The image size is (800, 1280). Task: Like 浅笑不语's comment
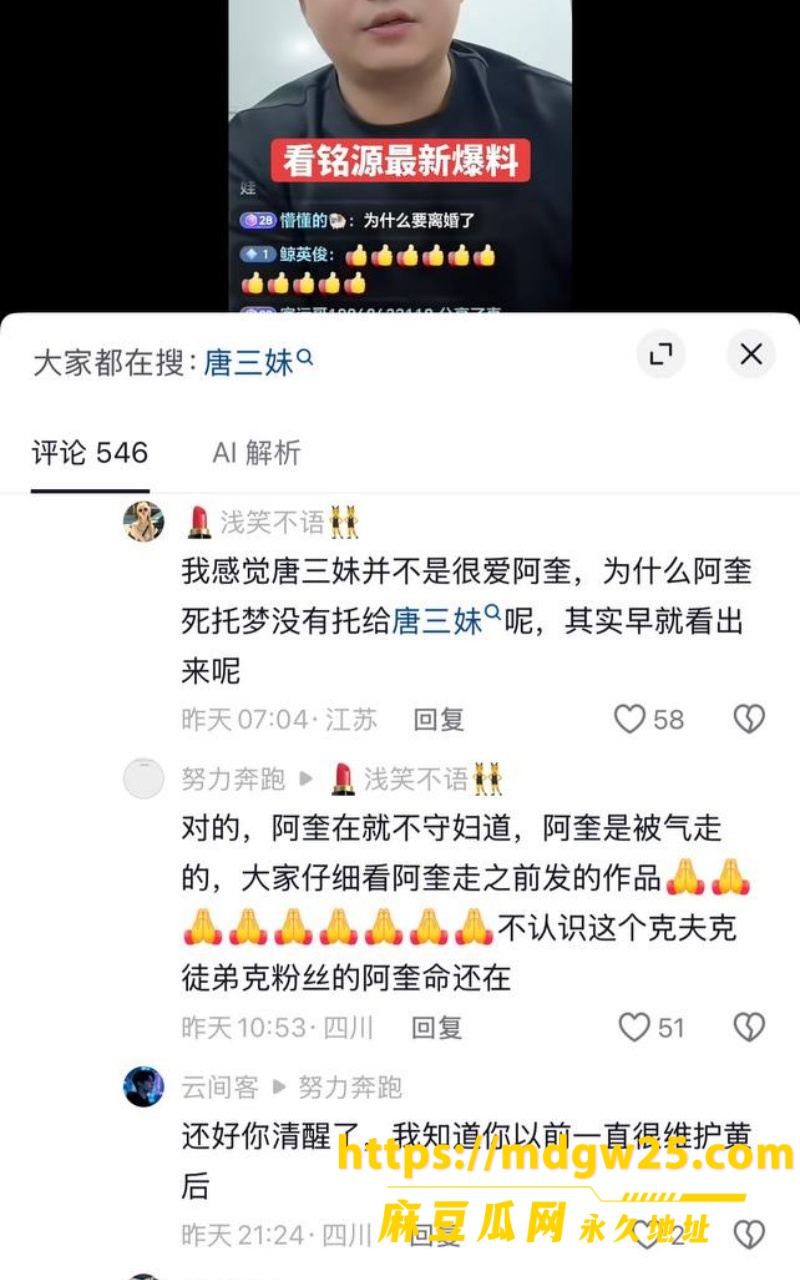click(x=649, y=719)
